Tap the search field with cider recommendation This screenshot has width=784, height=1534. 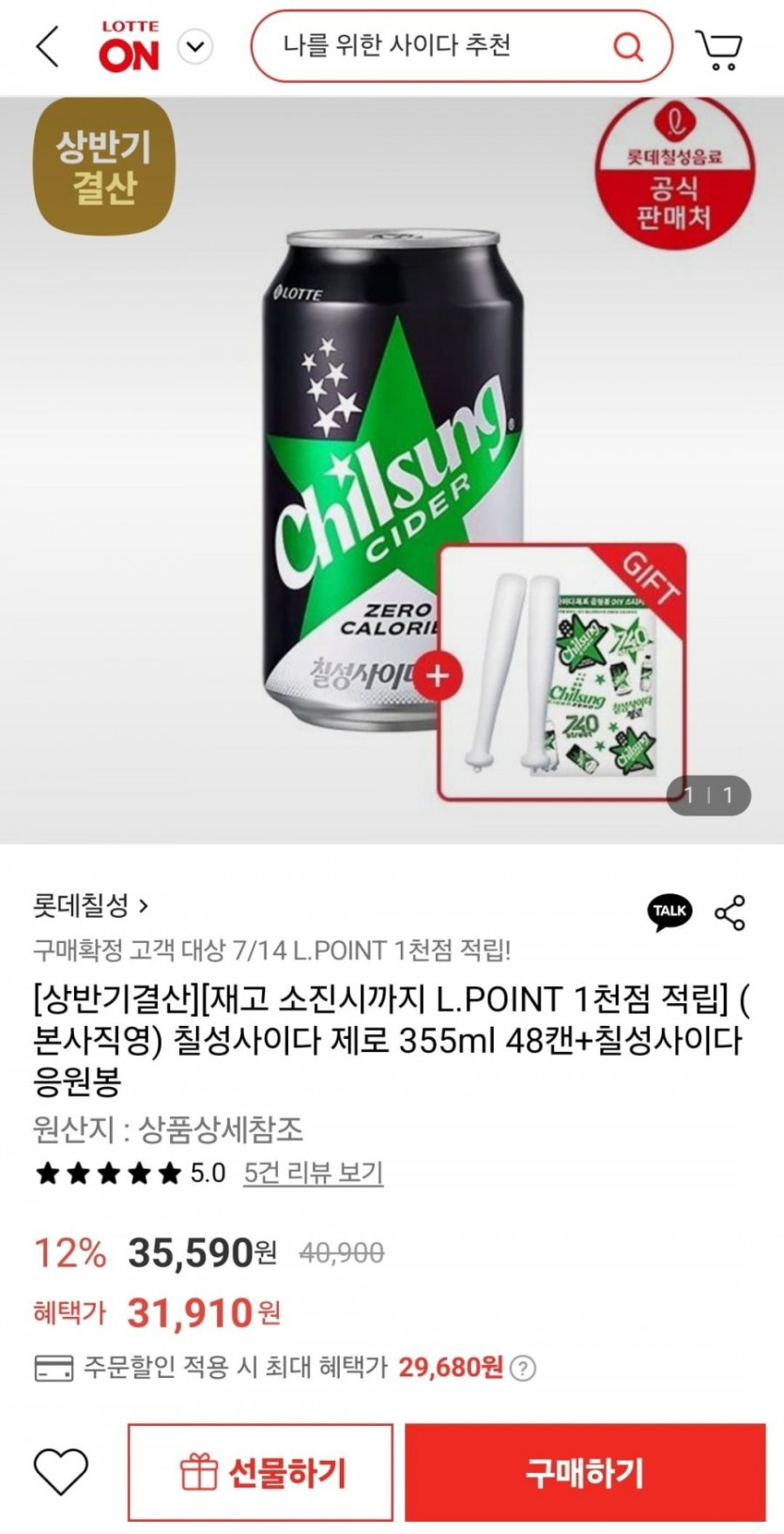[423, 45]
